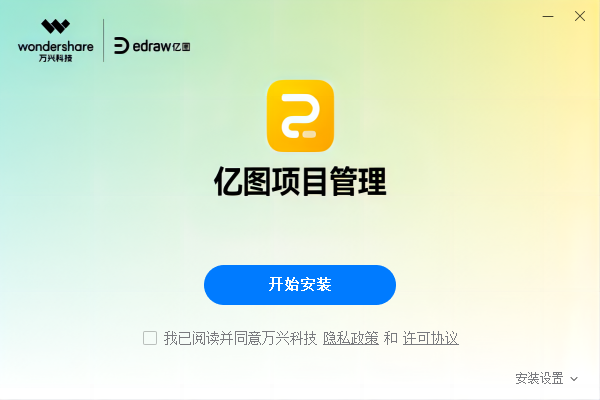Open the 许可协议 license agreement link
The image size is (600, 400).
point(430,338)
